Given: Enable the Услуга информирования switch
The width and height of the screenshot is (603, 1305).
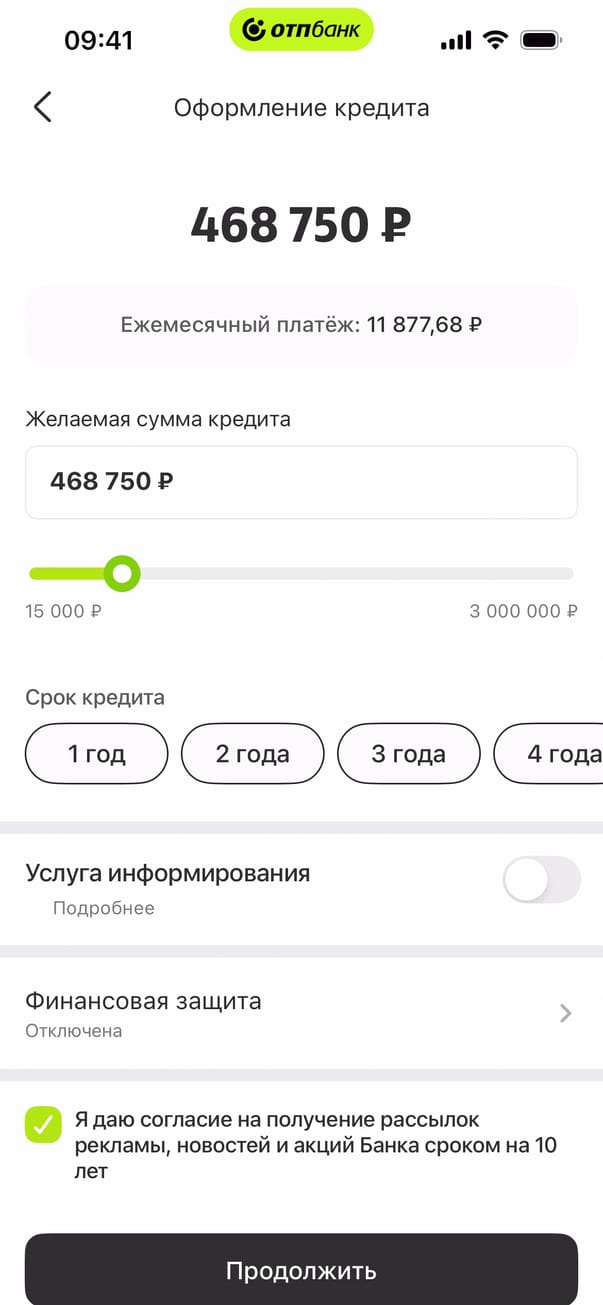Looking at the screenshot, I should click(541, 880).
